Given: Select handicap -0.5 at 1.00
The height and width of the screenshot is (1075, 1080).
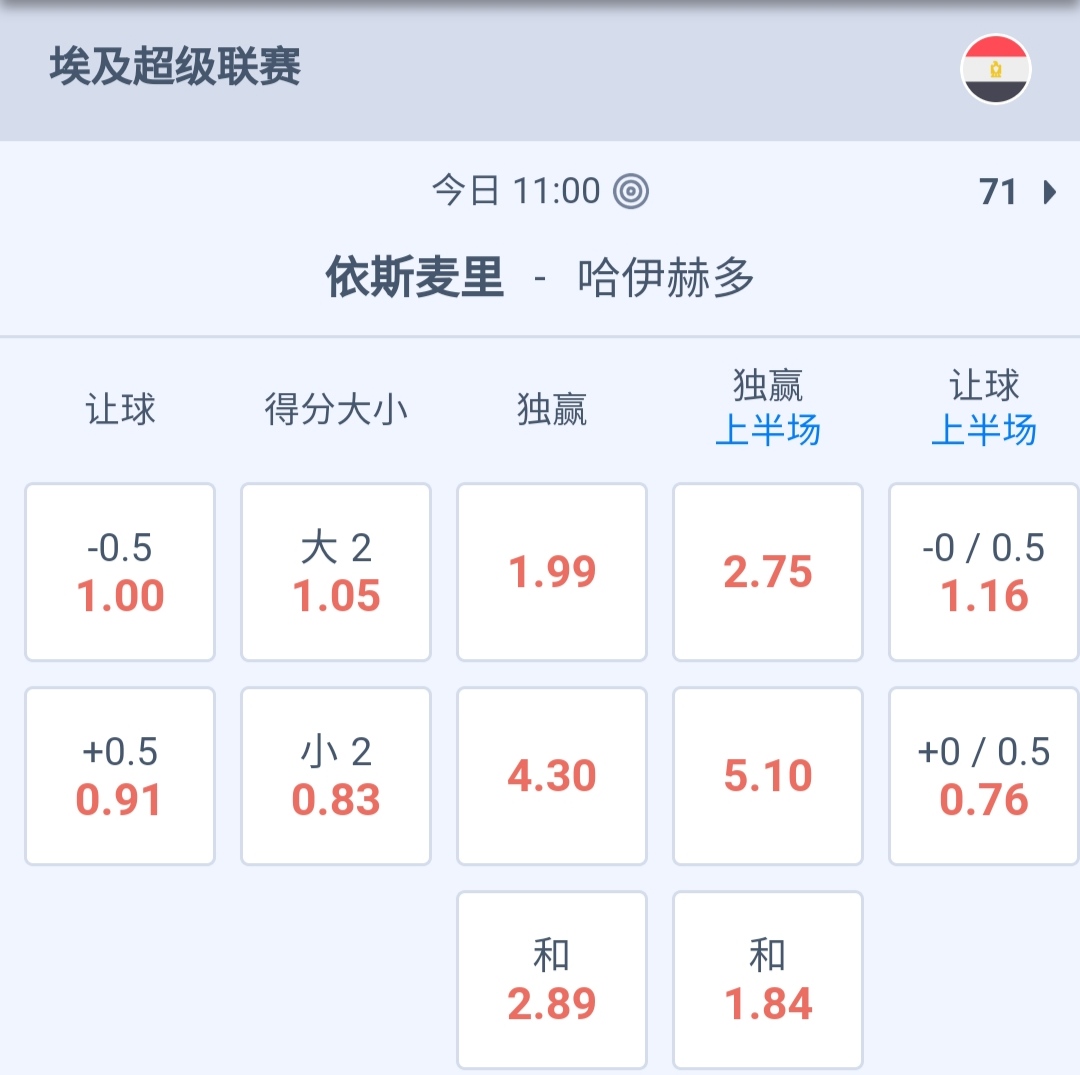Looking at the screenshot, I should (x=120, y=572).
